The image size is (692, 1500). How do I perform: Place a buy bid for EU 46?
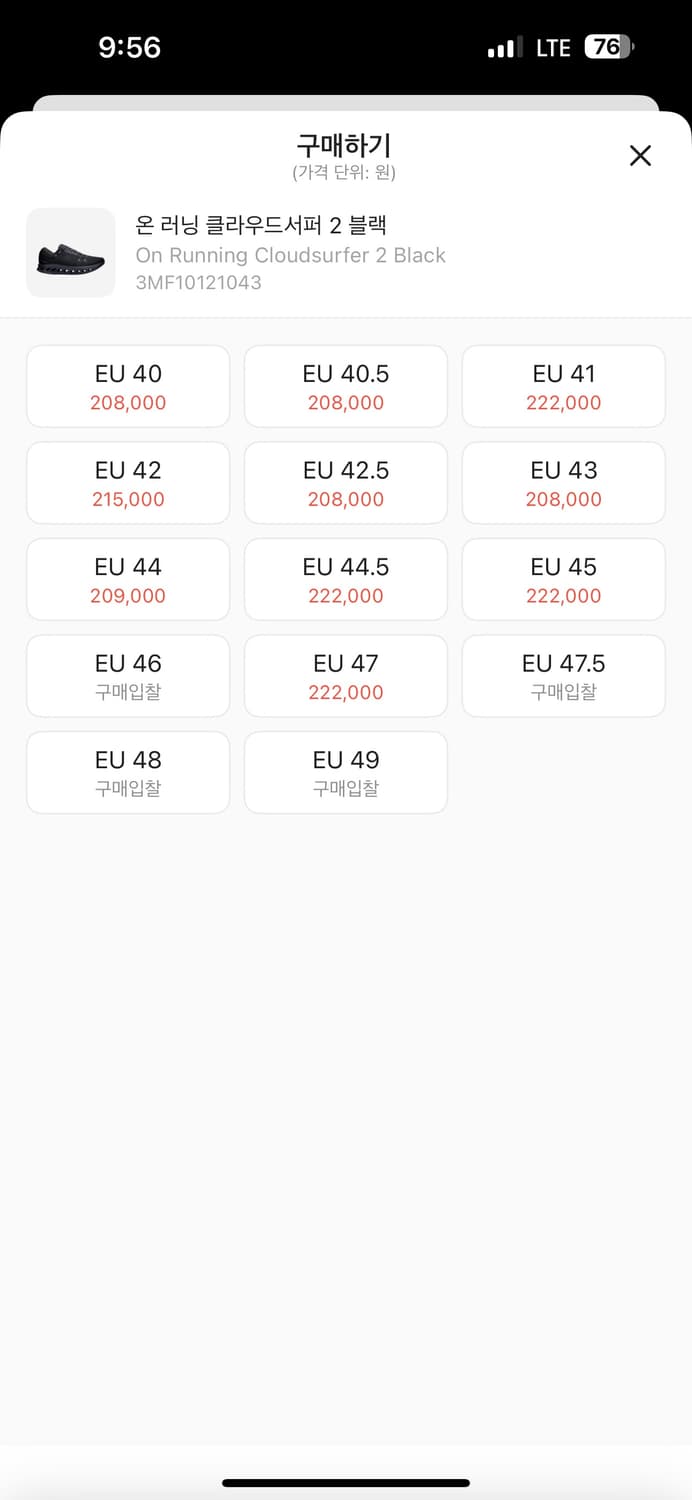click(128, 676)
